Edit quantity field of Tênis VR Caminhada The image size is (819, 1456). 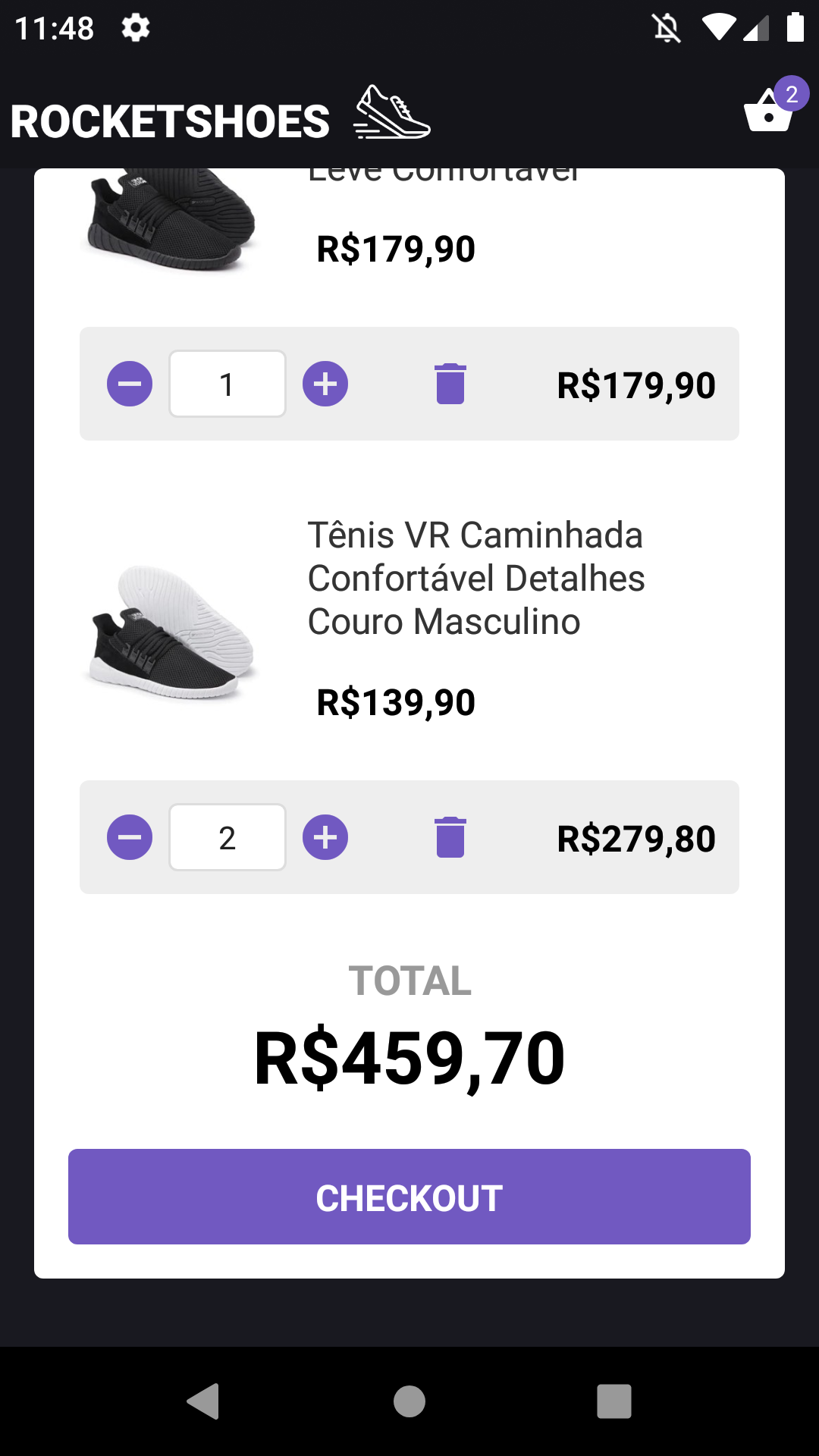tap(227, 837)
